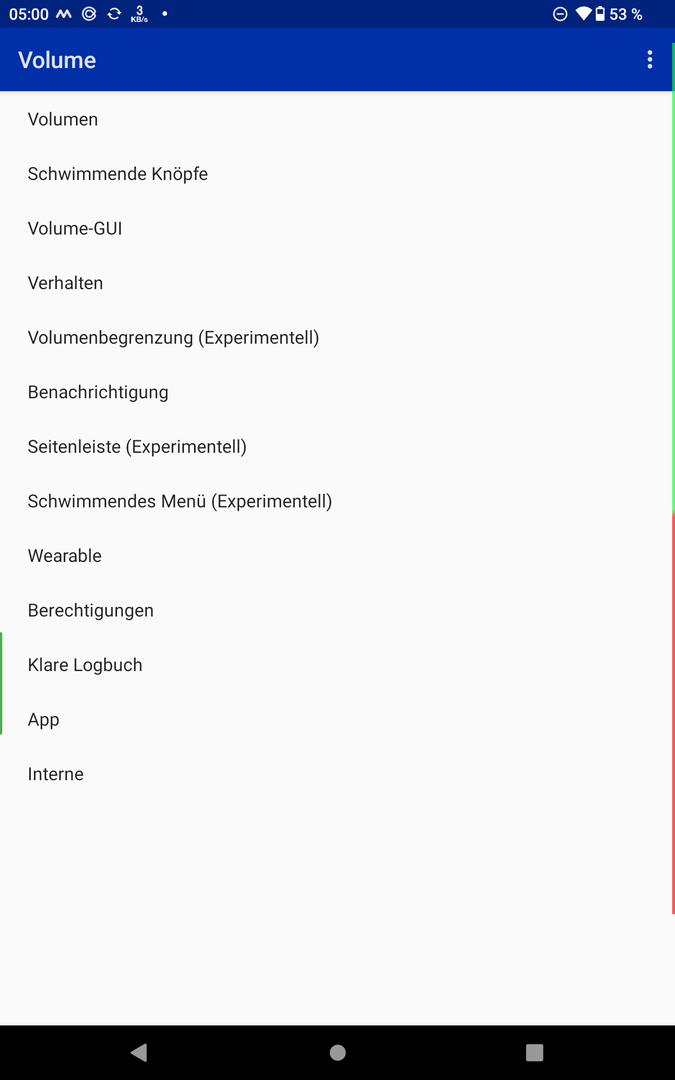Go to Verhalten settings
This screenshot has width=675, height=1080.
click(65, 283)
